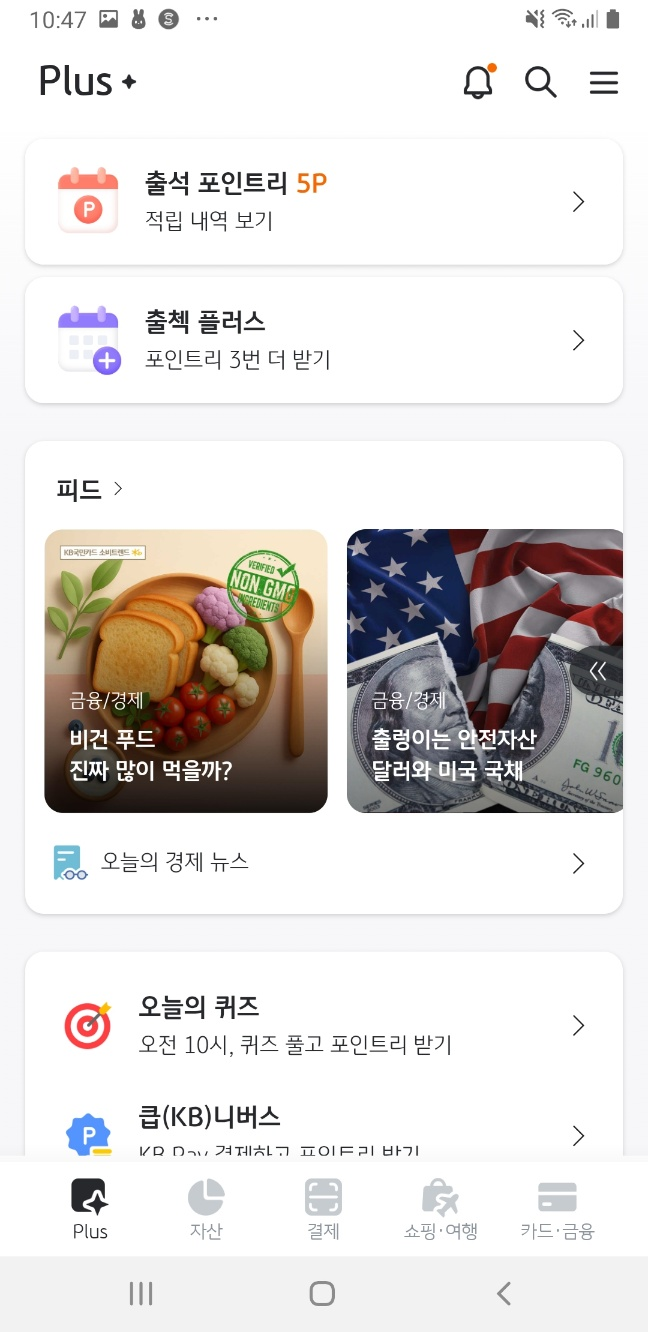648x1332 pixels.
Task: Switch to the 카드·금융 tab
Action: click(557, 1209)
